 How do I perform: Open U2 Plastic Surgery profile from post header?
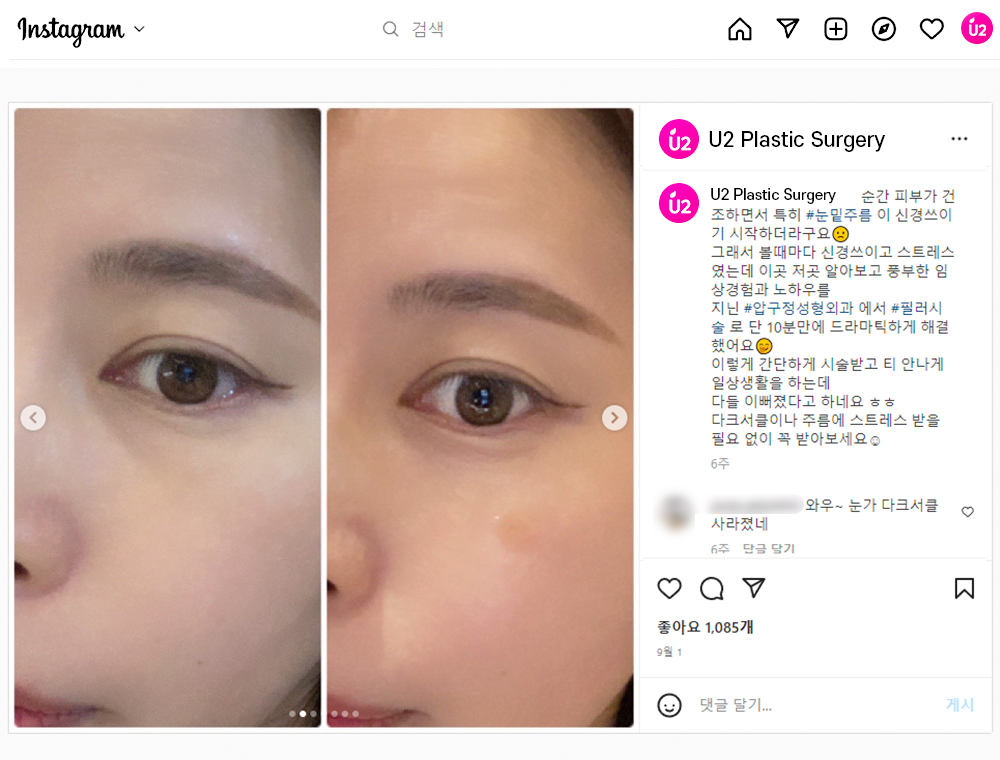point(796,140)
